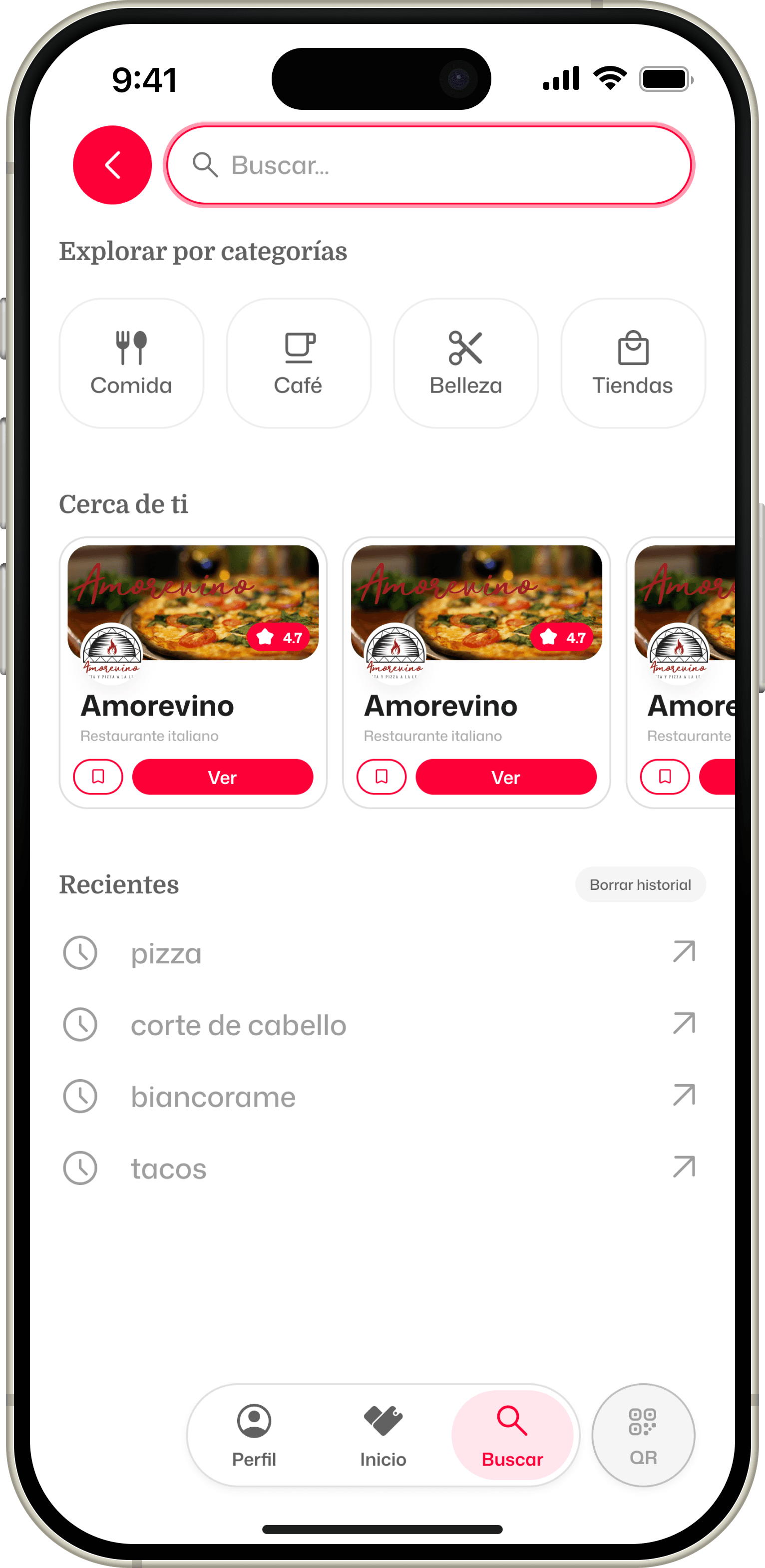Click Borrar historial to clear history

tap(640, 884)
